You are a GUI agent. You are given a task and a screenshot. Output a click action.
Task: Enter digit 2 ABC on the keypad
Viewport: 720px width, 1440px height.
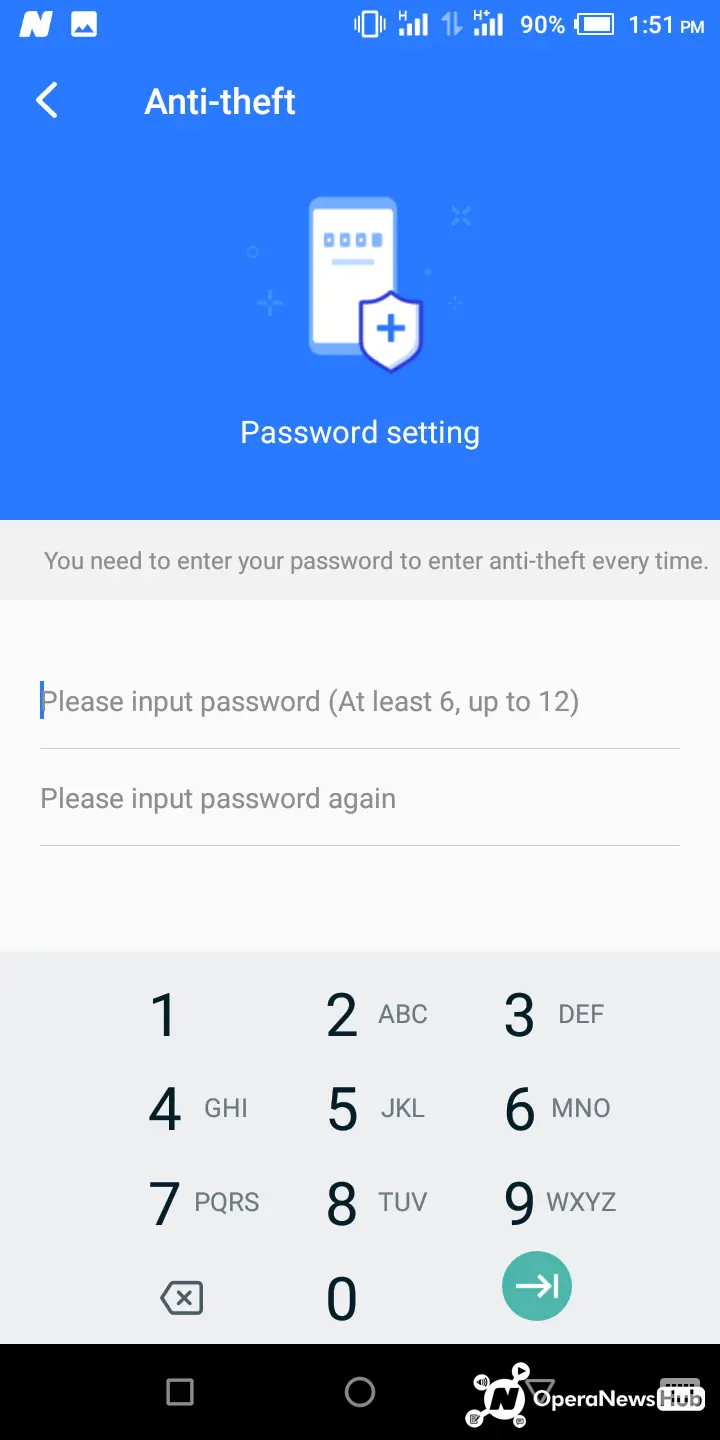(376, 1014)
